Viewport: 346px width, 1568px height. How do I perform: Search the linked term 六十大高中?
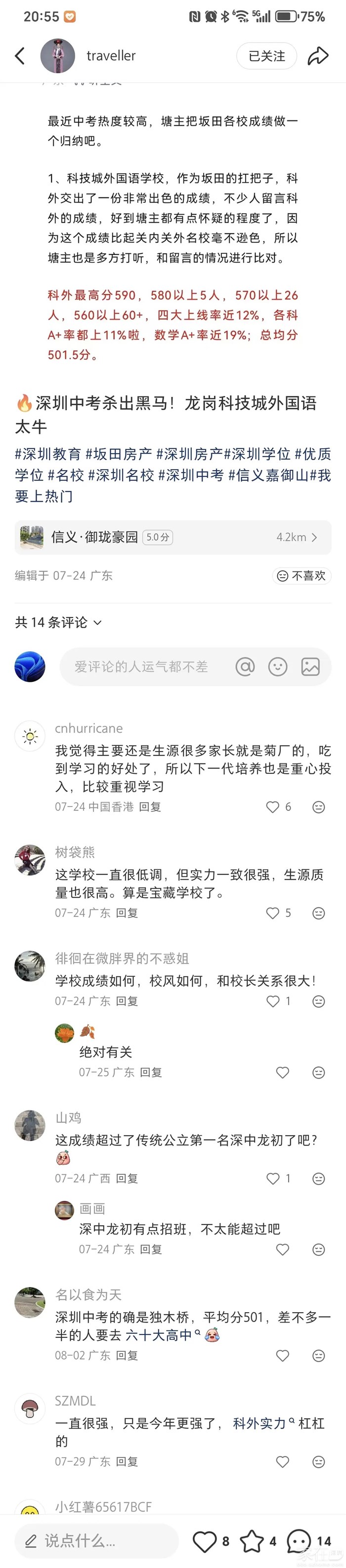[159, 1335]
